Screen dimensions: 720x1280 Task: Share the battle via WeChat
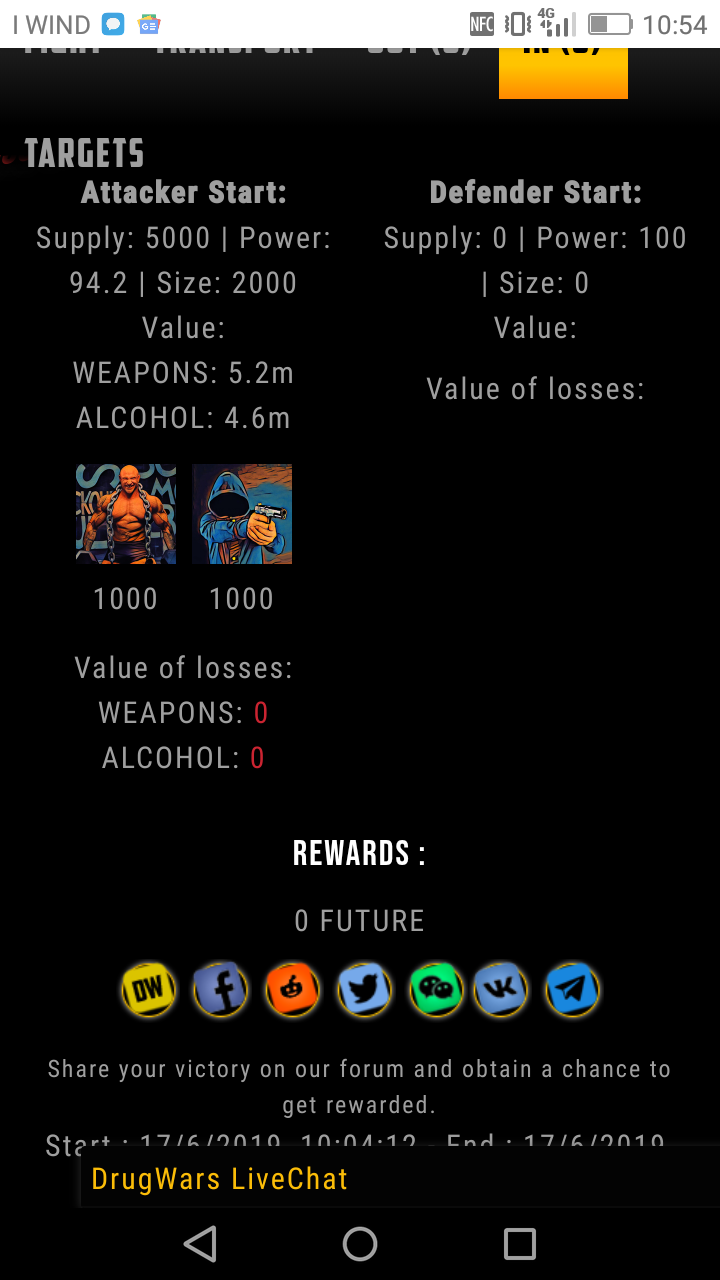(436, 990)
